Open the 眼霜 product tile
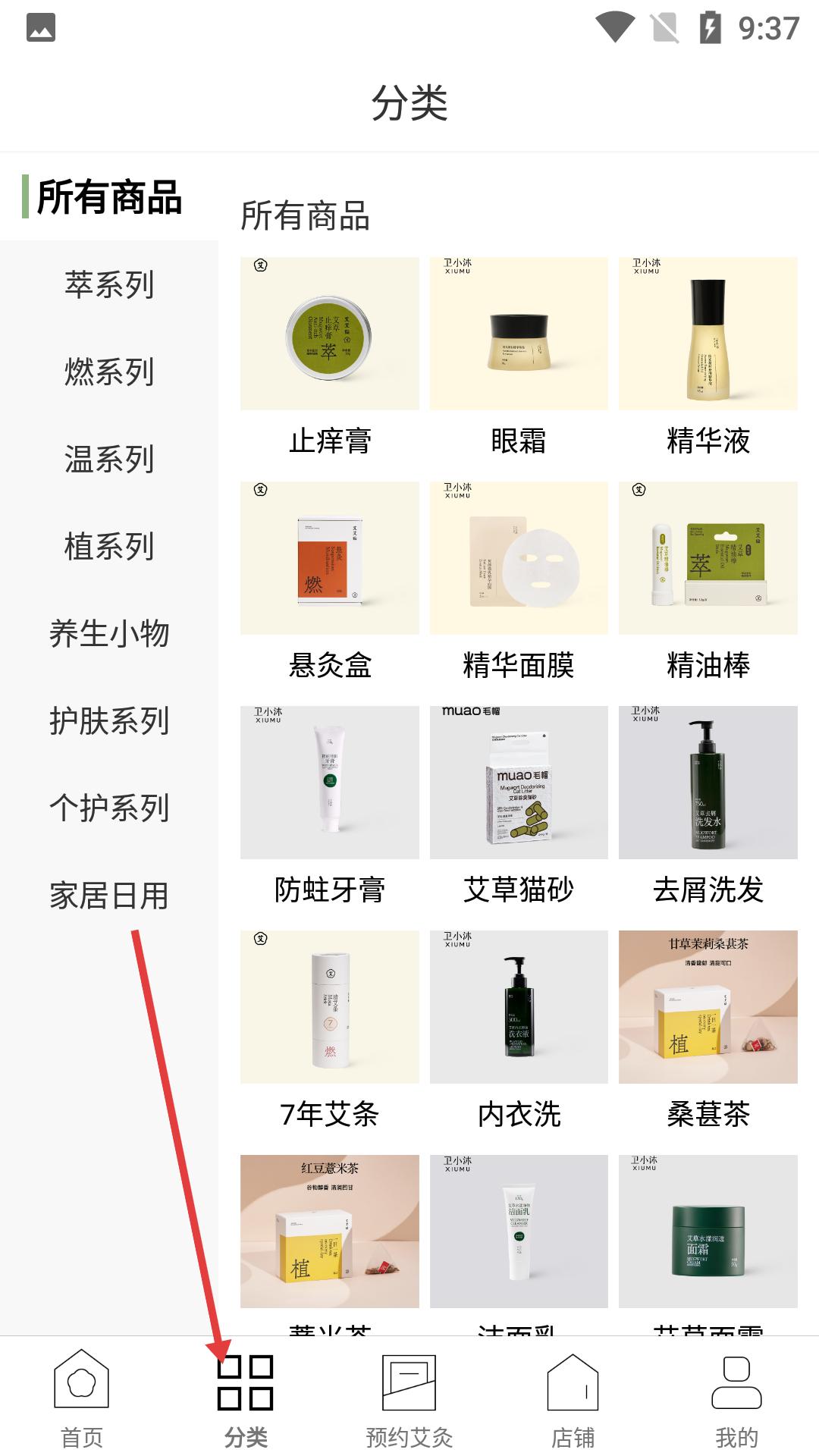819x1456 pixels. 519,358
